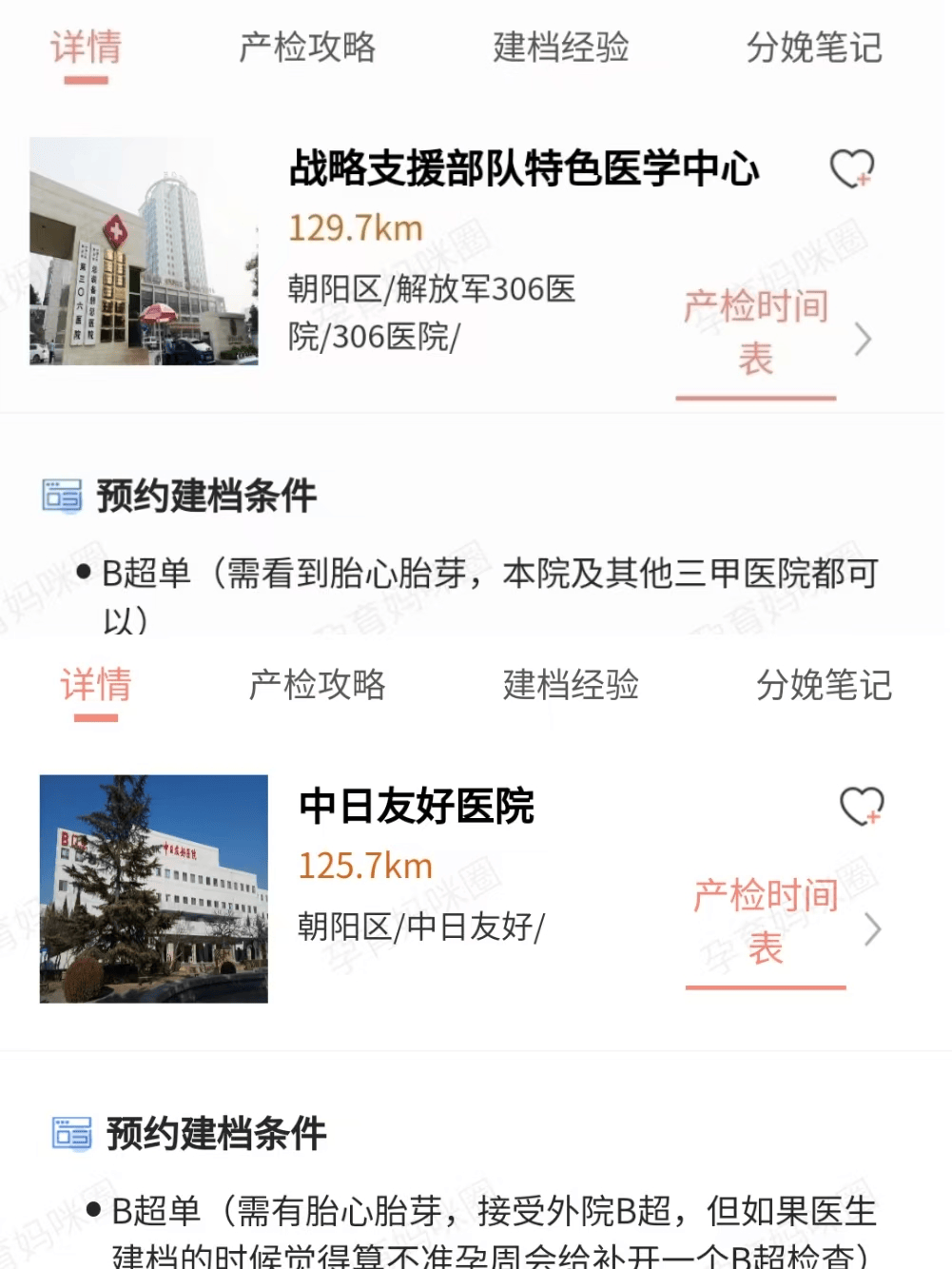
Task: Expand the first hospital's schedule details
Action: click(755, 335)
